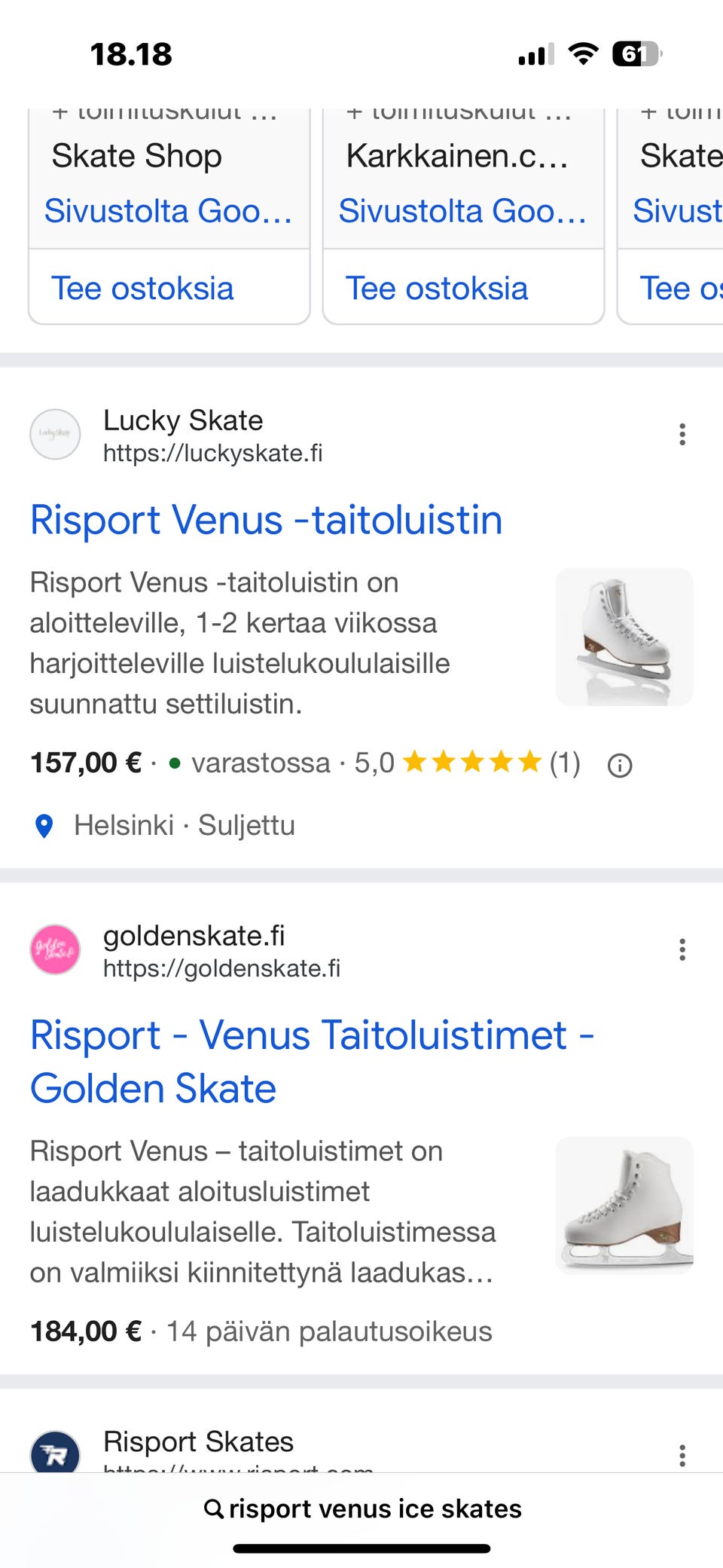Open the info icon beside the star rating
This screenshot has width=723, height=1568.
[619, 763]
